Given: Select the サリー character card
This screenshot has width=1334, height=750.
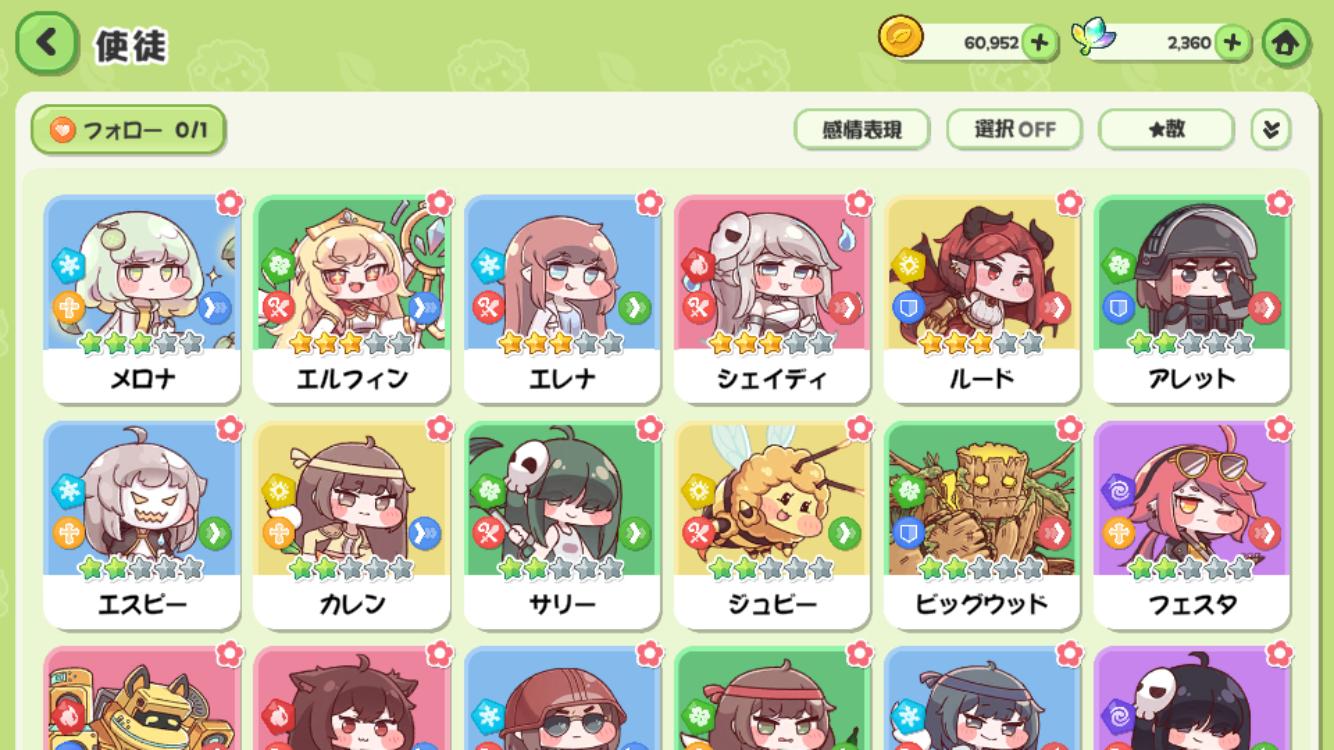Looking at the screenshot, I should 562,524.
